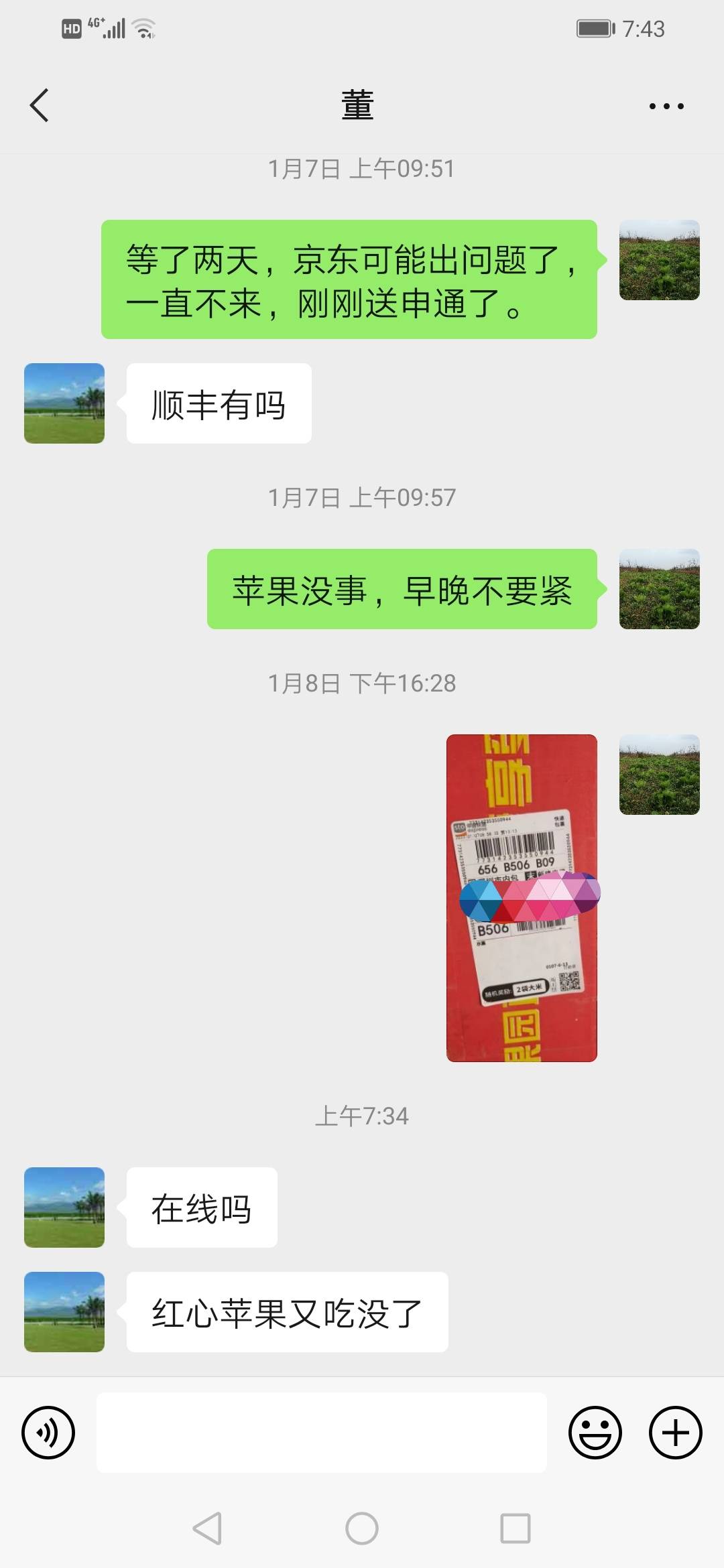This screenshot has width=724, height=1568.
Task: Tap the system home button
Action: (362, 1528)
